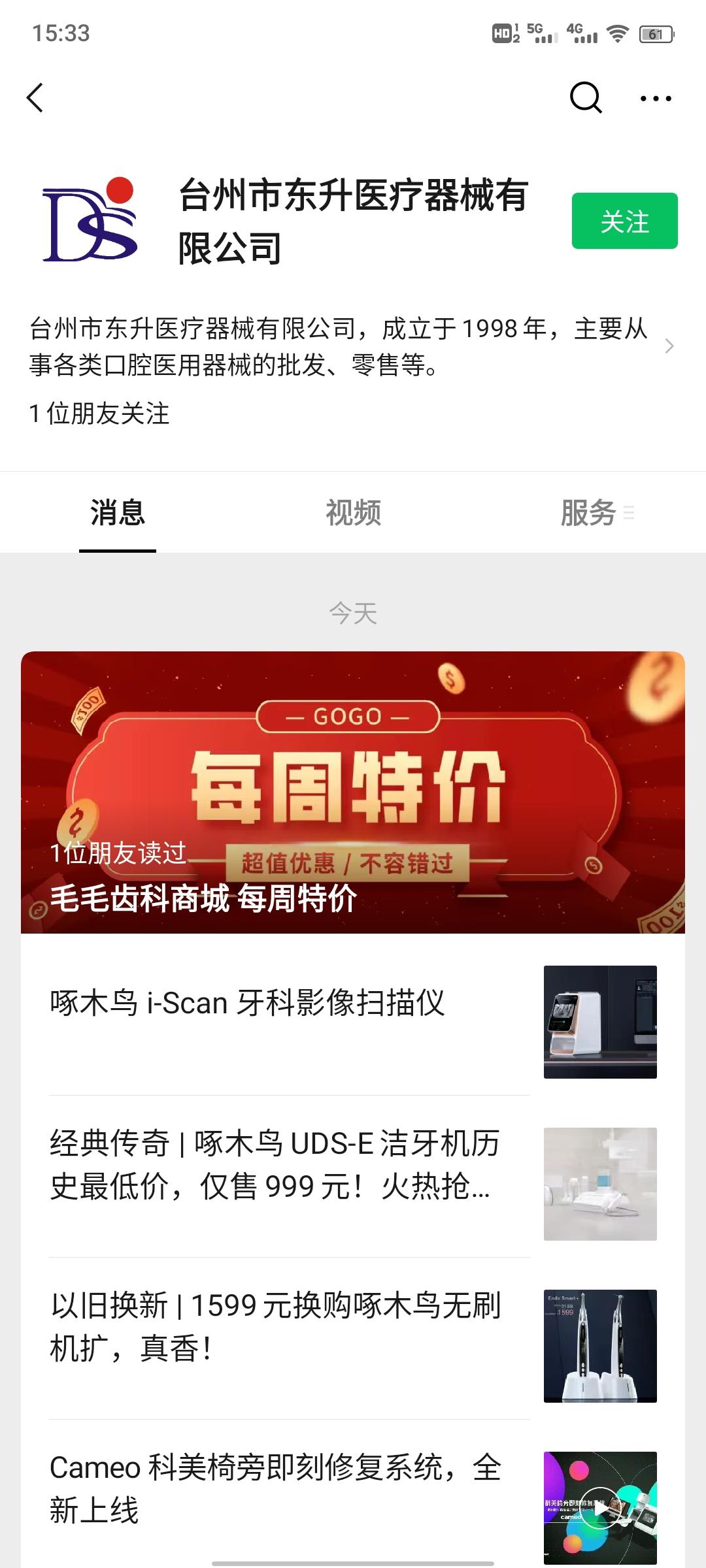Screen dimensions: 706x1568
Task: Follow the account with 关注 button
Action: 624,221
